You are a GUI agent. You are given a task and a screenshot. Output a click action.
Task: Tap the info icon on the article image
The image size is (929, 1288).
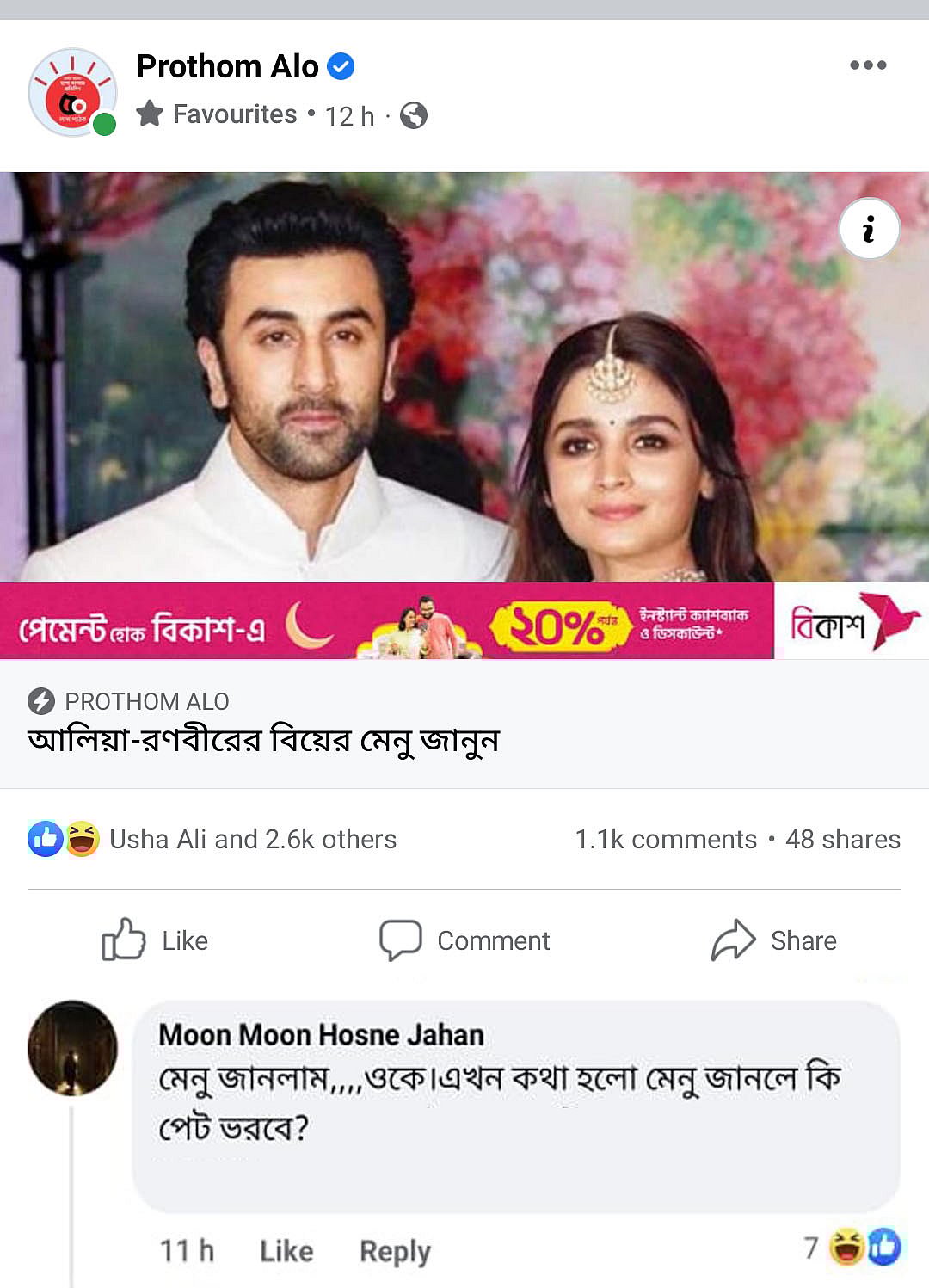[869, 229]
